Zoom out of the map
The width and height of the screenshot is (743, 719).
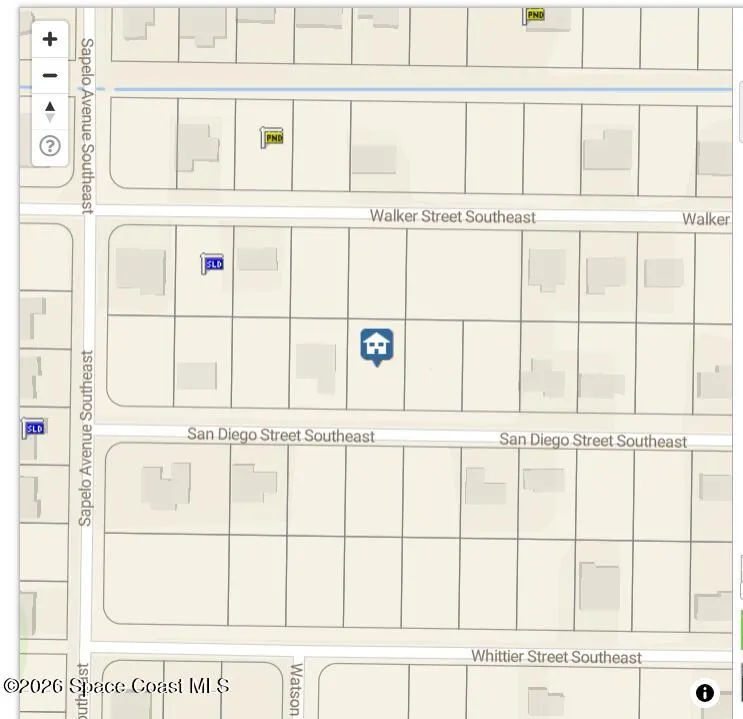[50, 75]
